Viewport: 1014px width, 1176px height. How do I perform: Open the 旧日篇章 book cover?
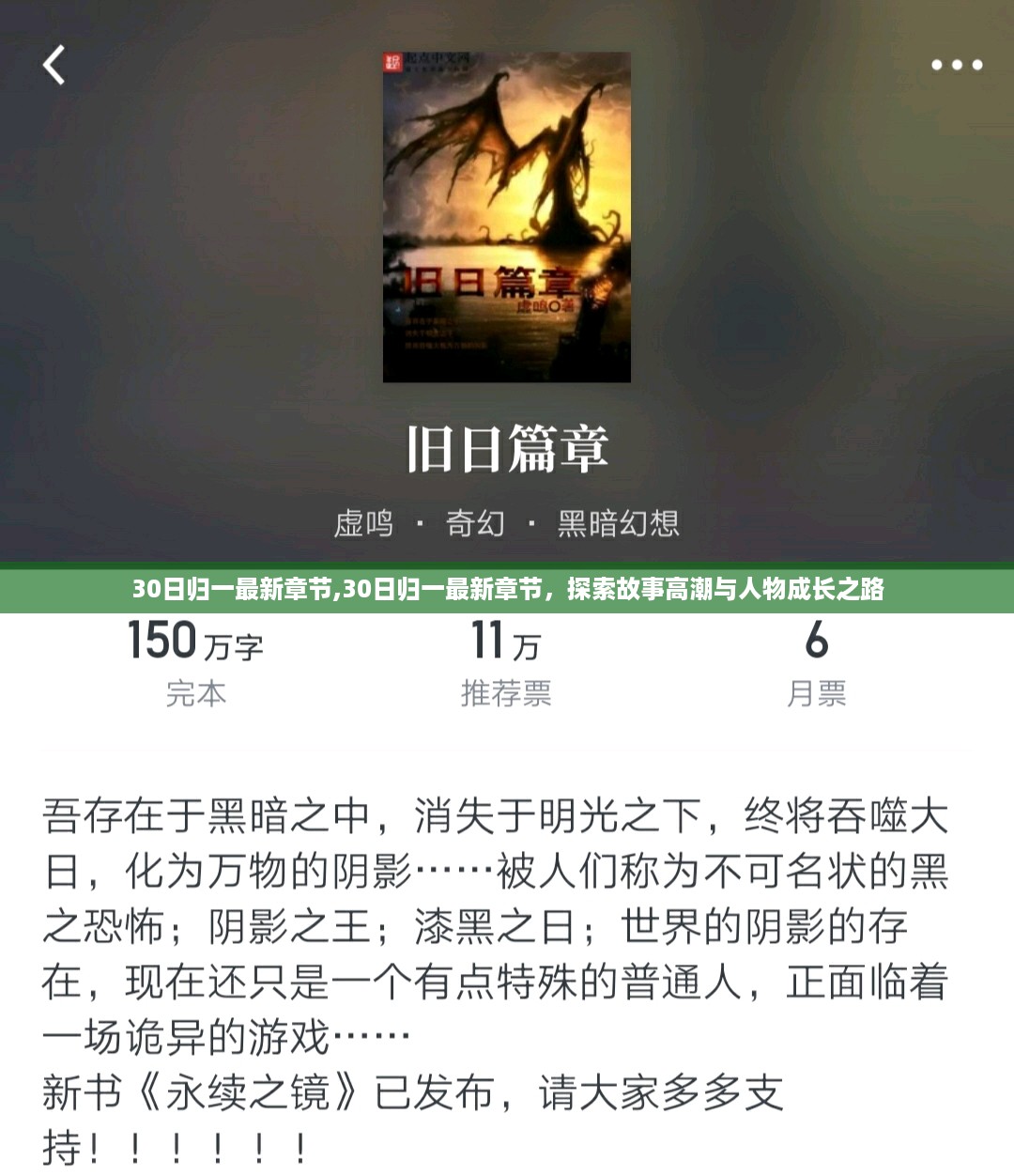pyautogui.click(x=507, y=217)
